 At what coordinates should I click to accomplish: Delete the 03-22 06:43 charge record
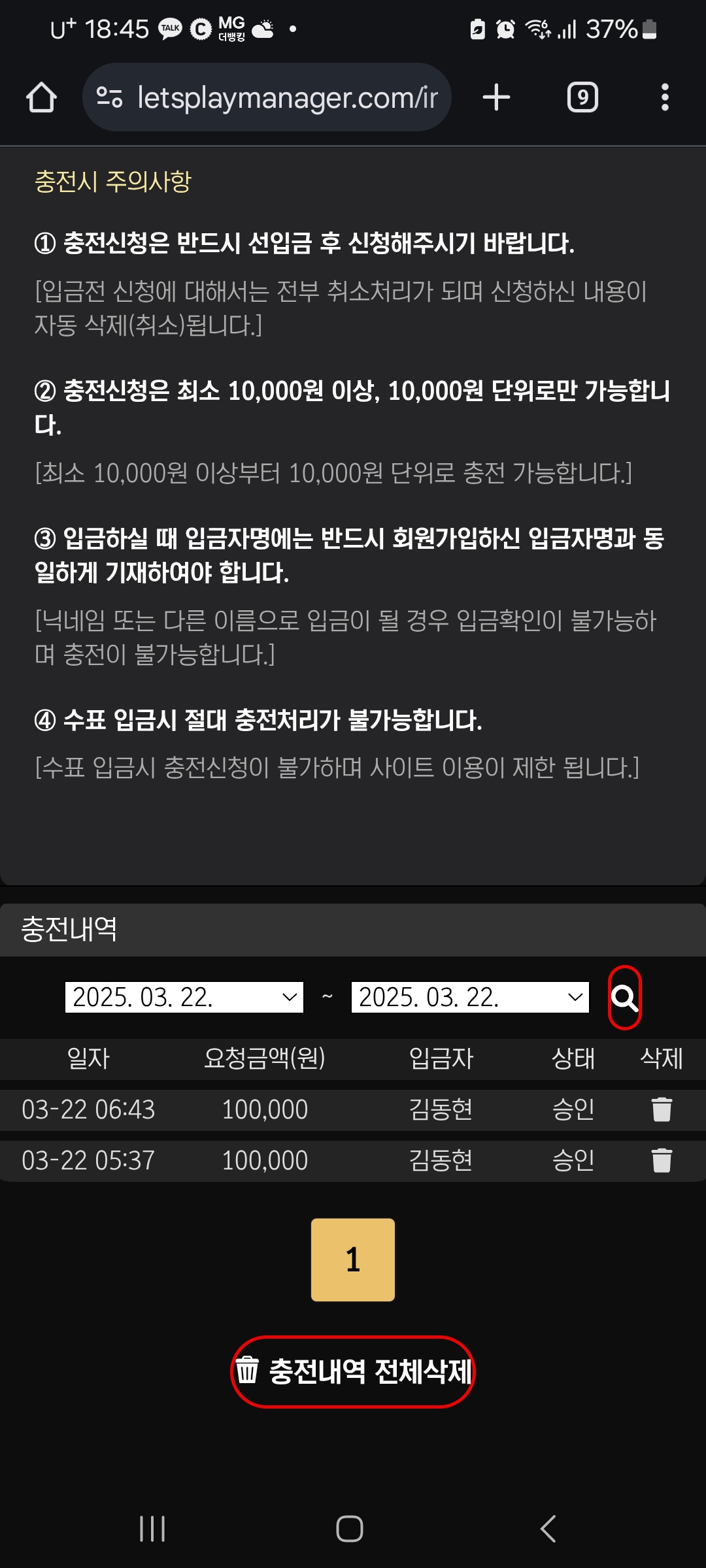(x=662, y=1109)
